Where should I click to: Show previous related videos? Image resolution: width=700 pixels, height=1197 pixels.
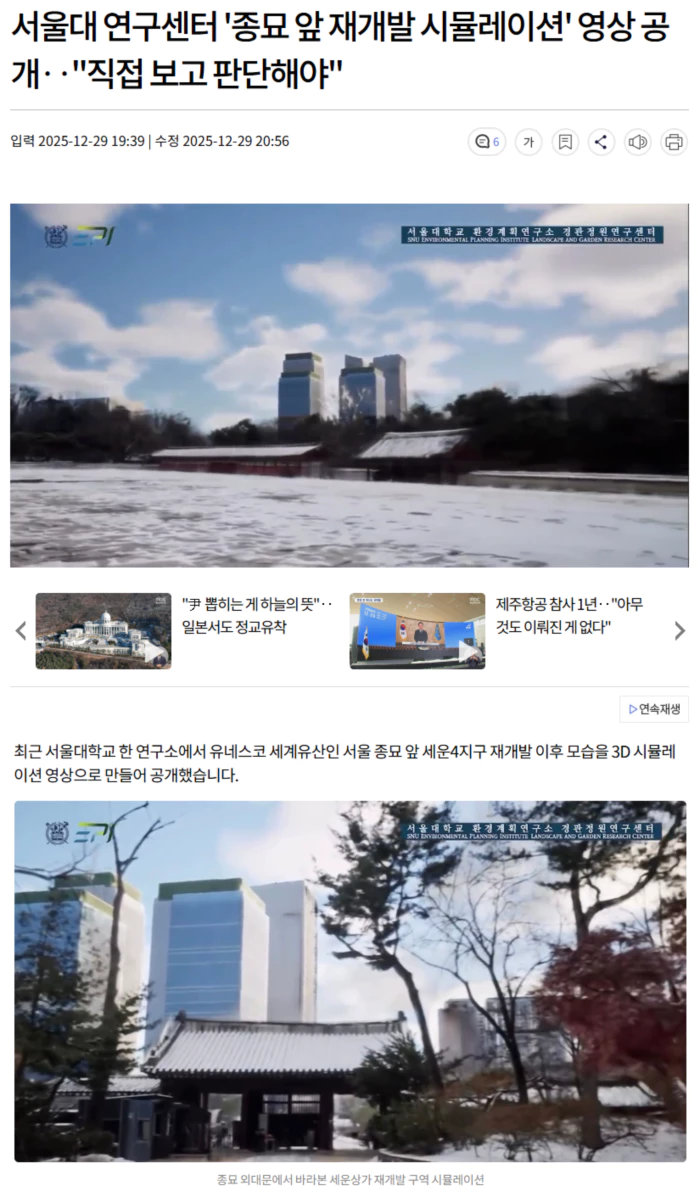[20, 630]
